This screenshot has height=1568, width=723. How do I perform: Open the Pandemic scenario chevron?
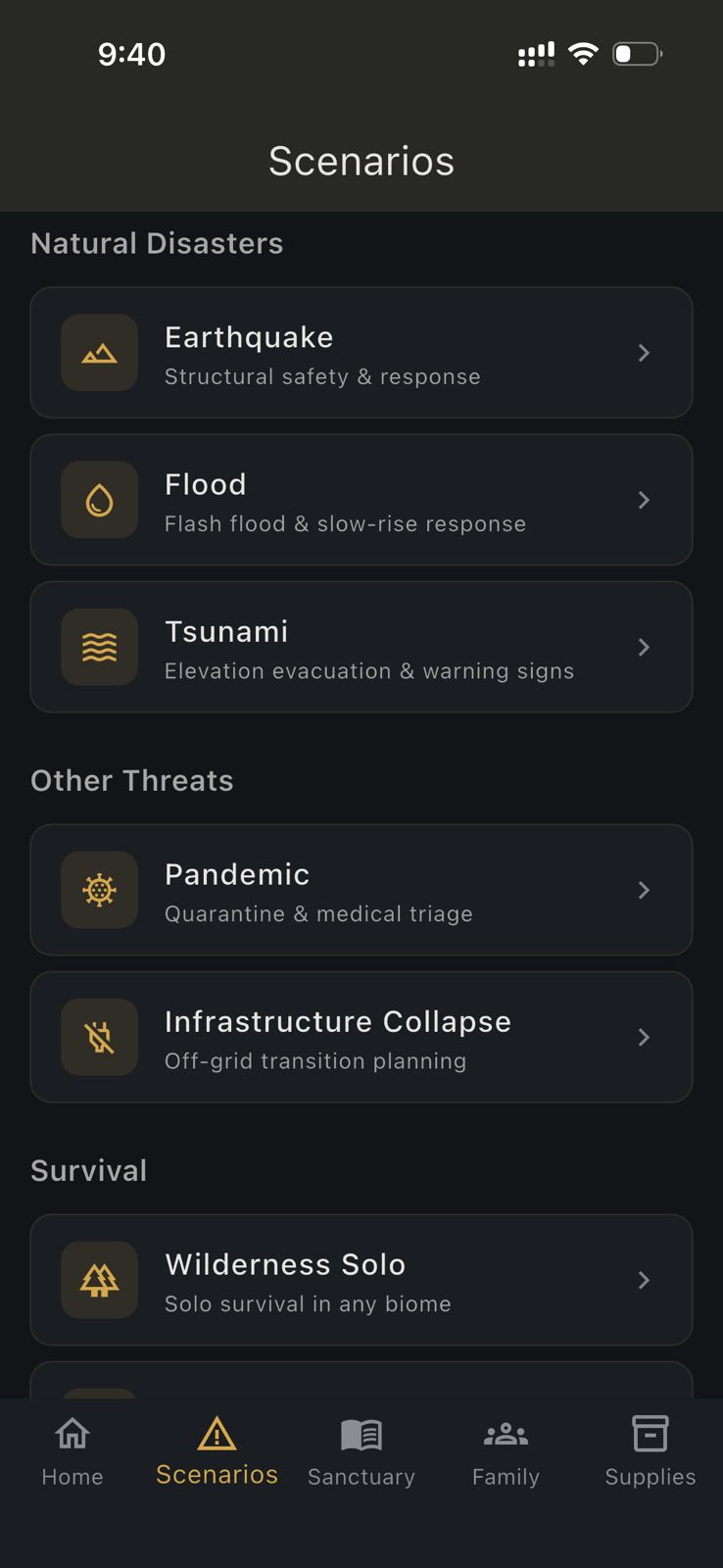(x=644, y=890)
